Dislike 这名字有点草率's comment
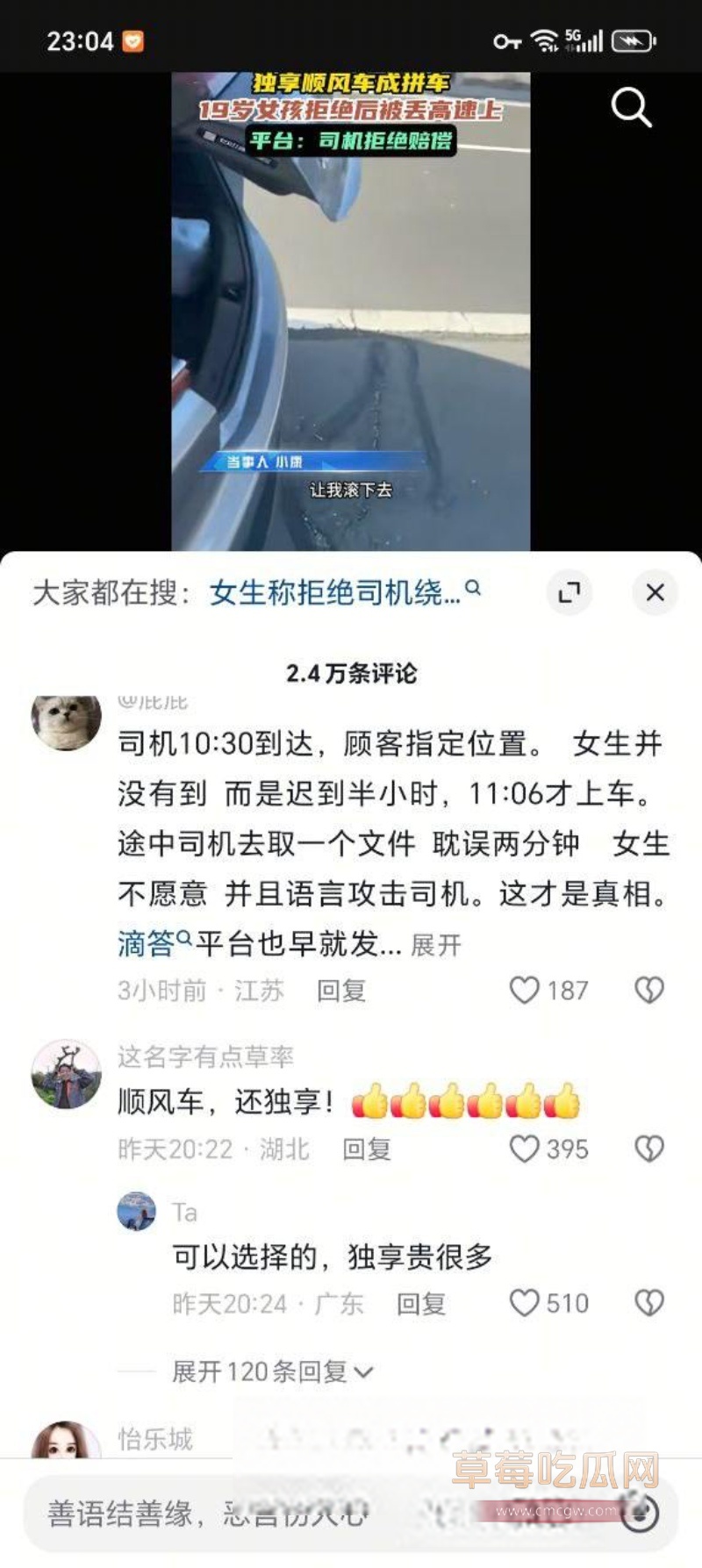 [649, 1149]
